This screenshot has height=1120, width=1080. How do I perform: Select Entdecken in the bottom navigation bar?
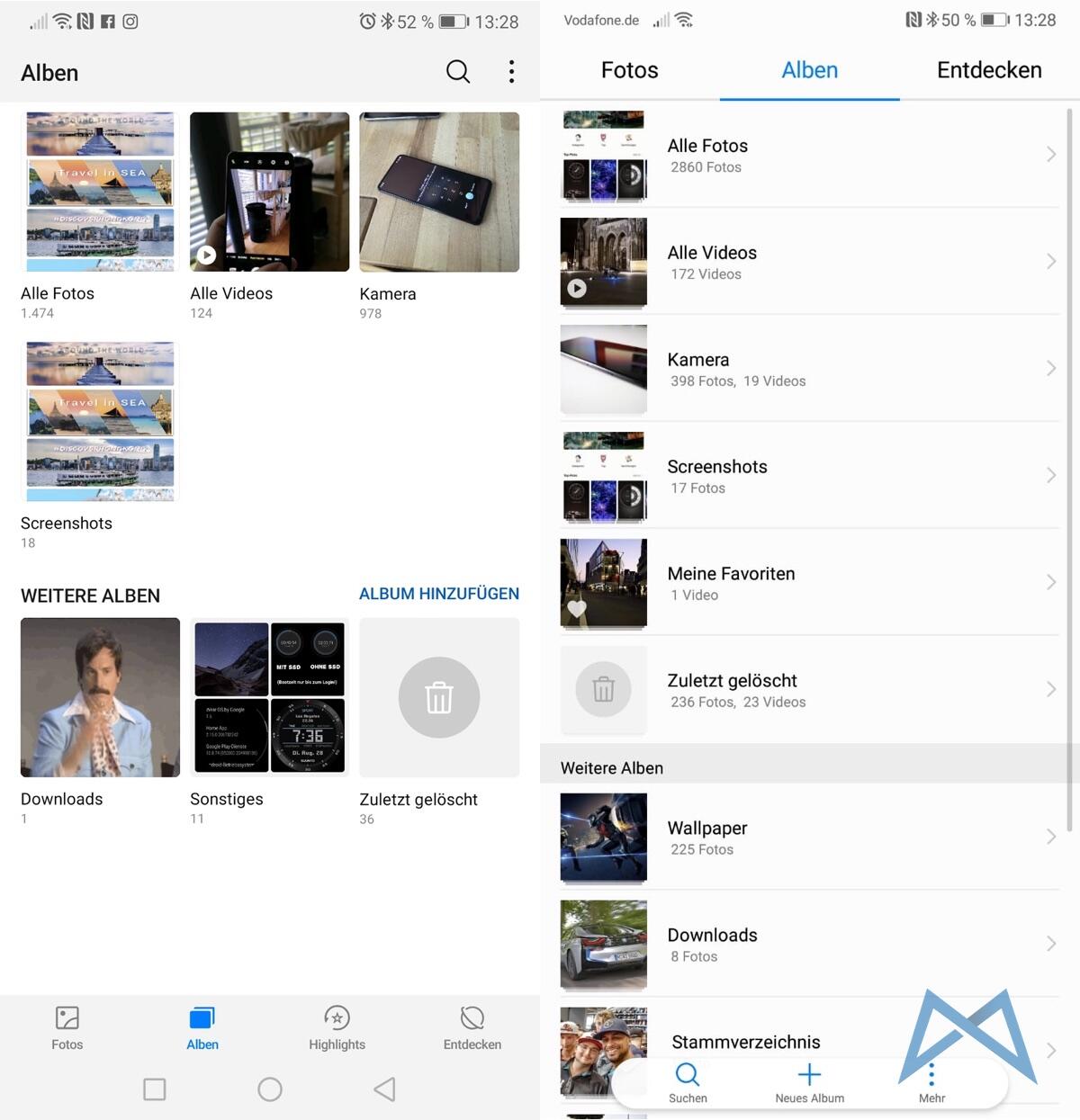(472, 1027)
